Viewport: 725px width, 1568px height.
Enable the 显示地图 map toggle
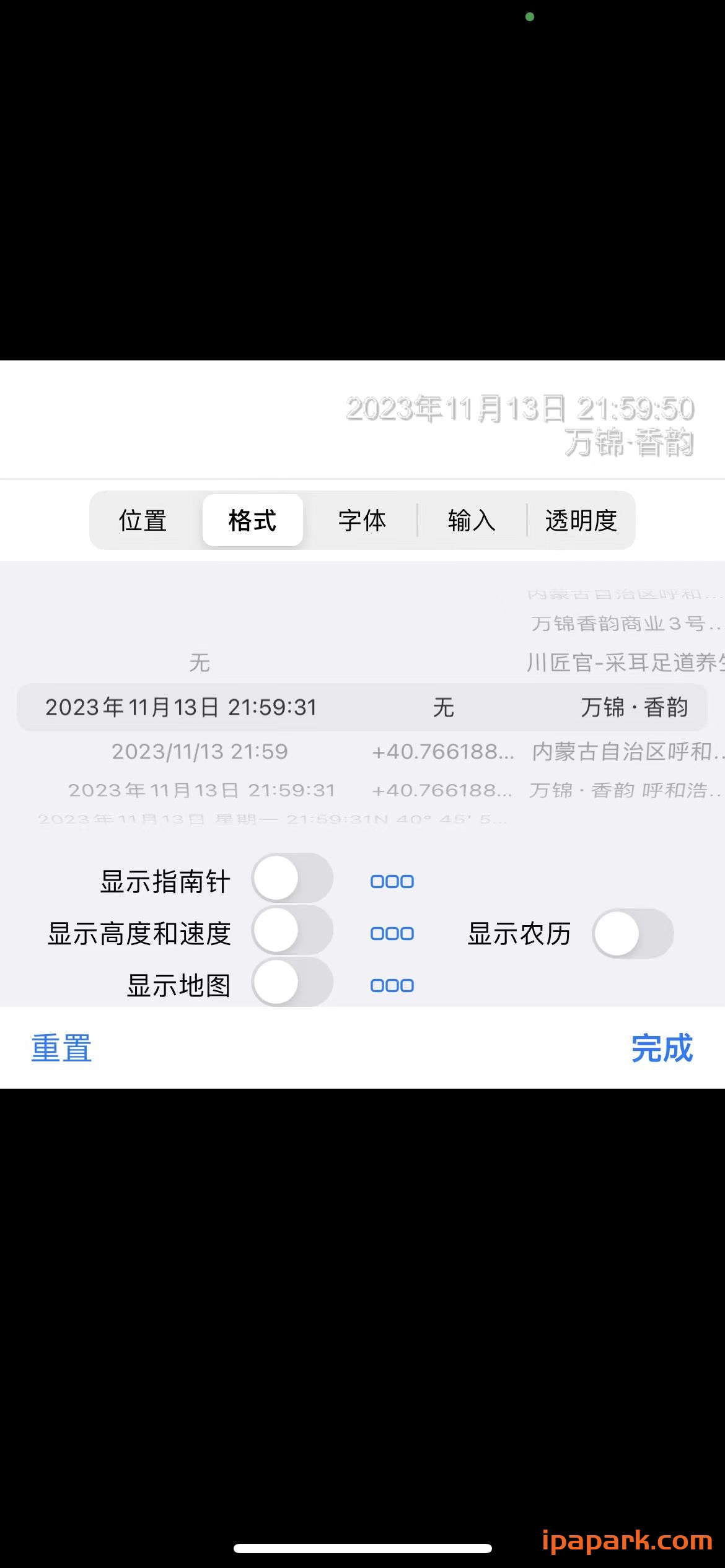click(294, 983)
